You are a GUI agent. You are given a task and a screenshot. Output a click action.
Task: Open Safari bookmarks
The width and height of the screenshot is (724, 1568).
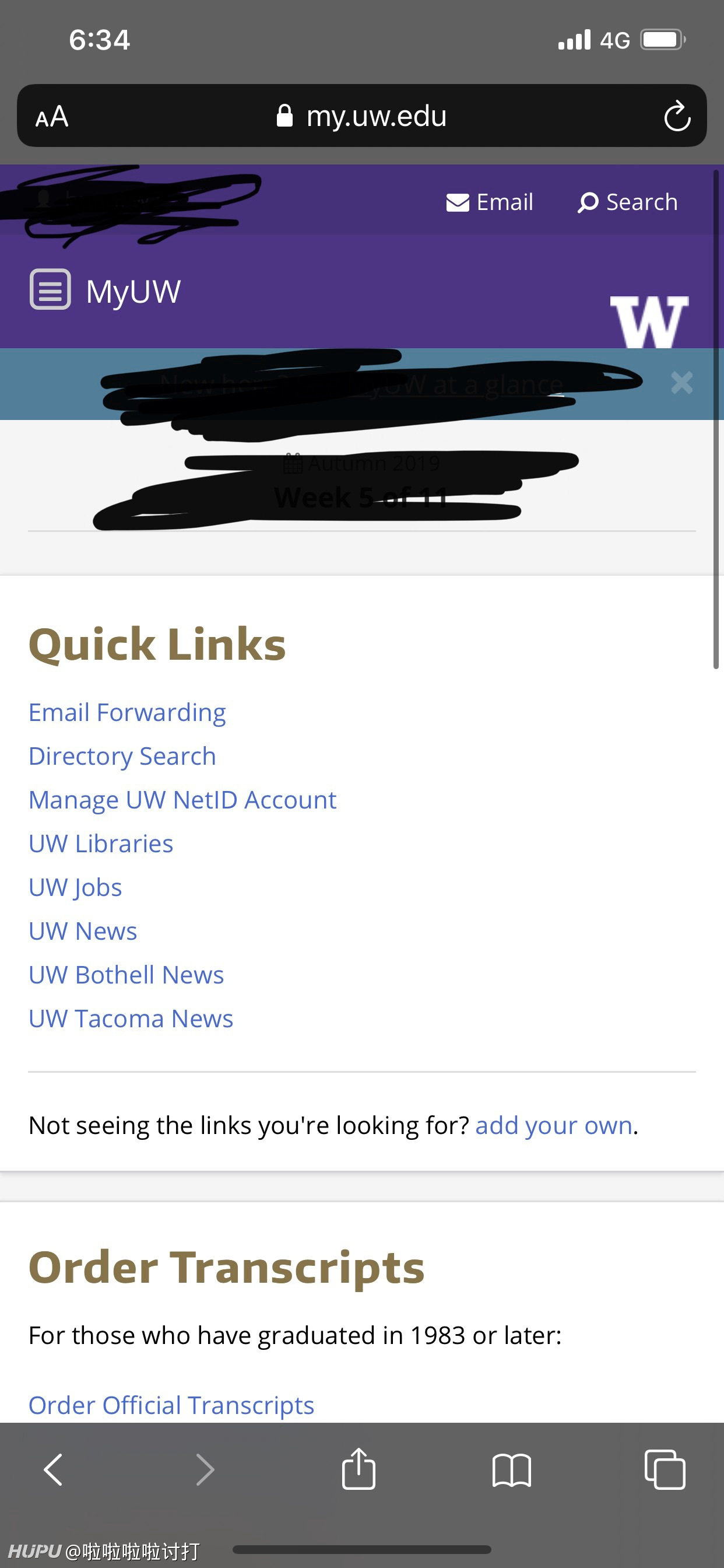tap(512, 1471)
